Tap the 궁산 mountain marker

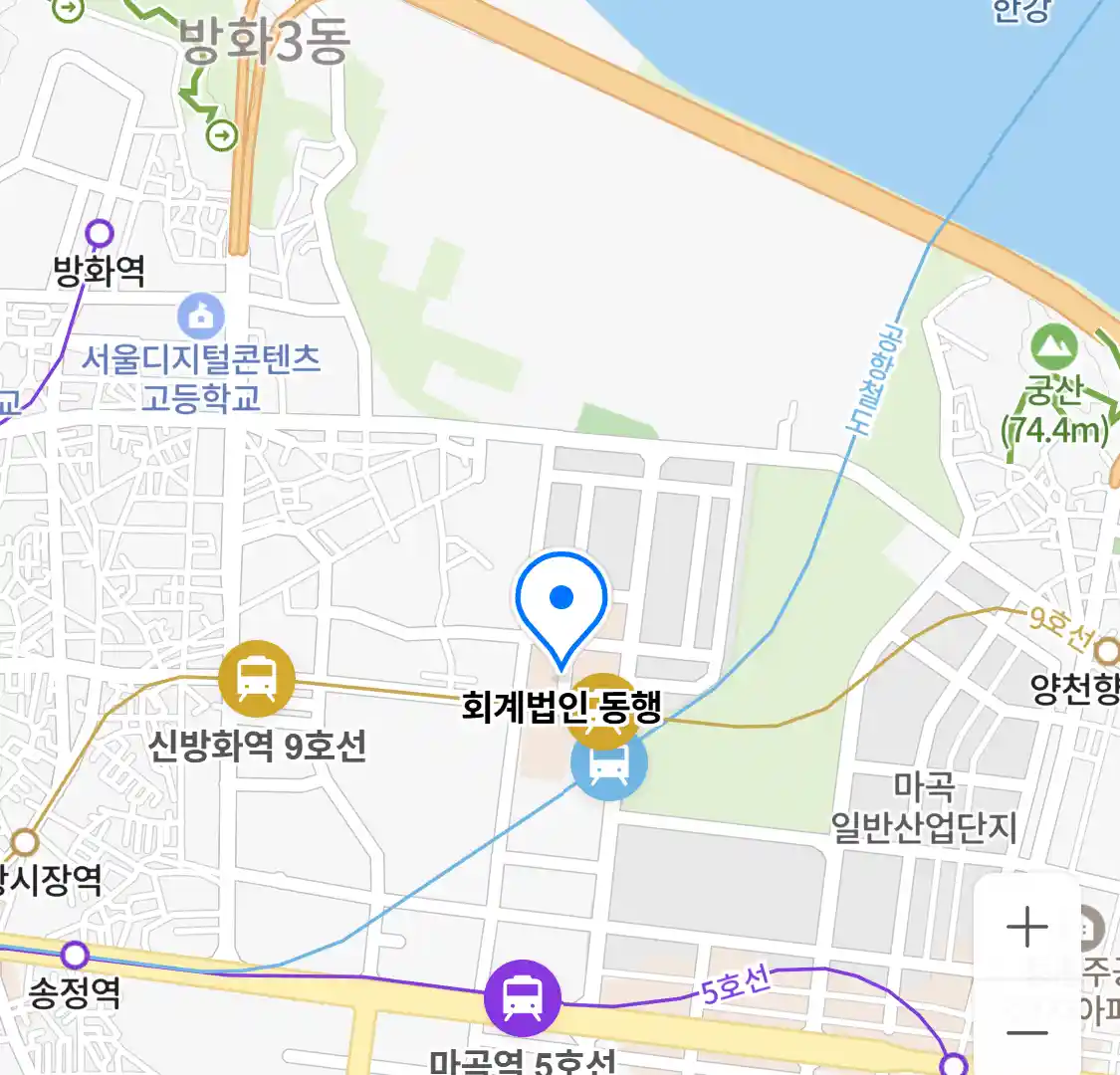point(1053,347)
